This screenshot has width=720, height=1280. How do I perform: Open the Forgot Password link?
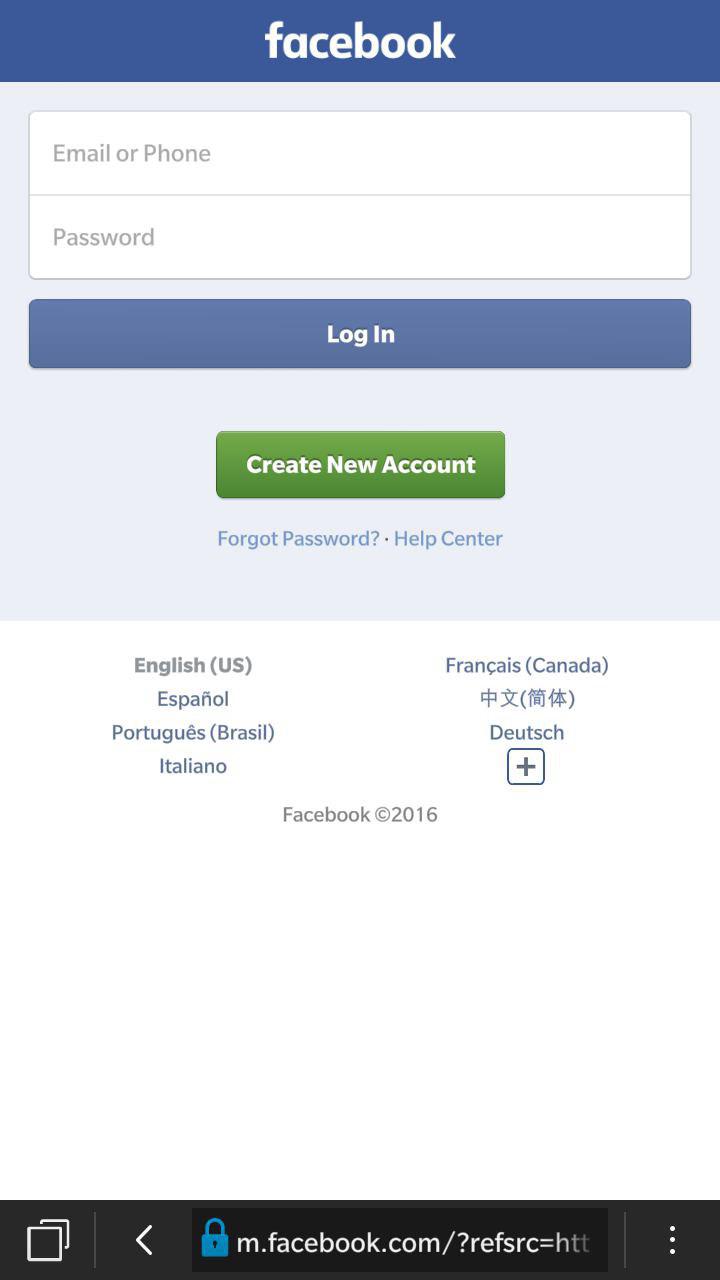(x=298, y=539)
